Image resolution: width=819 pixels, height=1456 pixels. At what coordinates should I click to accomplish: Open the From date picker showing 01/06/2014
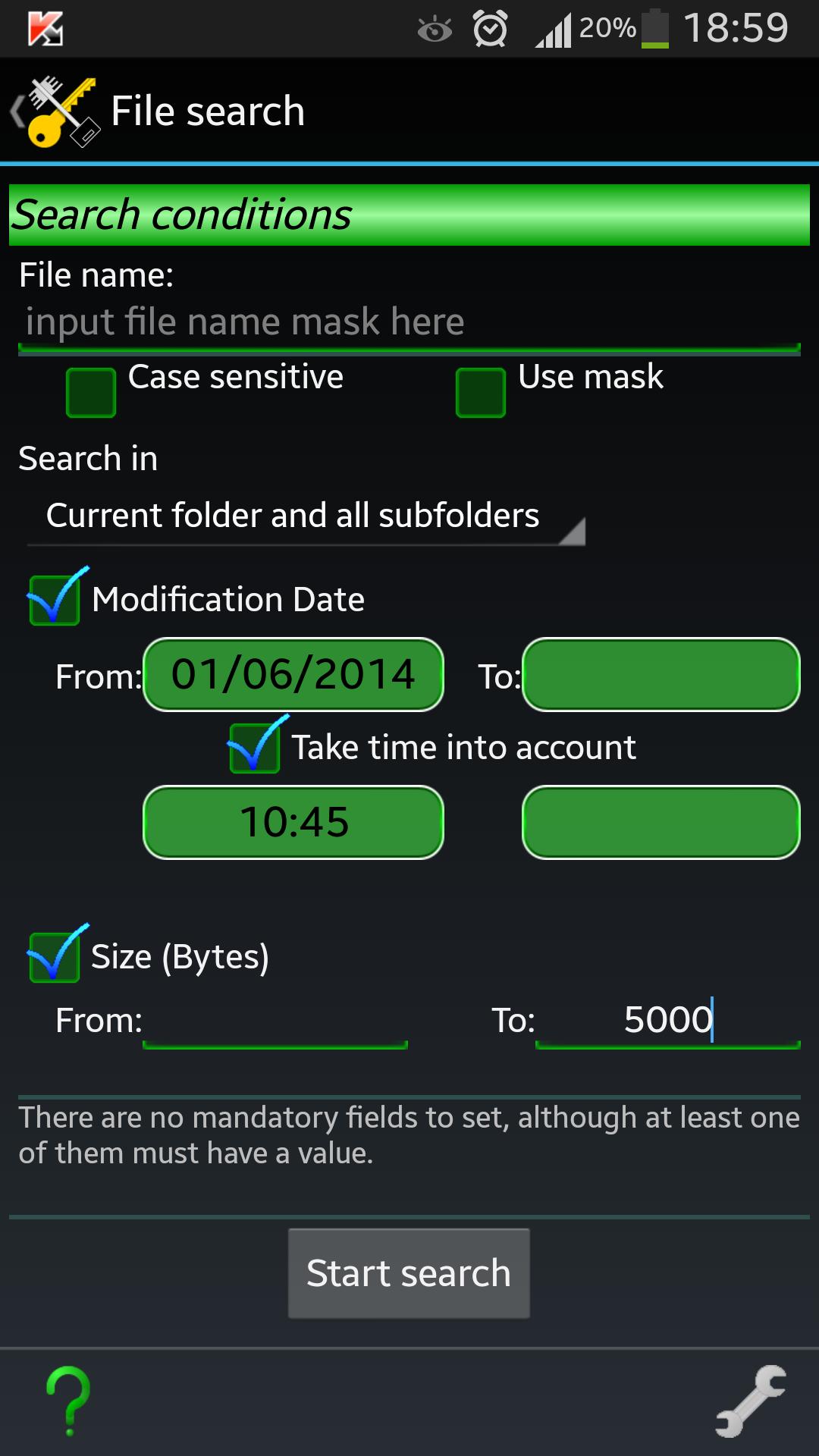click(293, 675)
